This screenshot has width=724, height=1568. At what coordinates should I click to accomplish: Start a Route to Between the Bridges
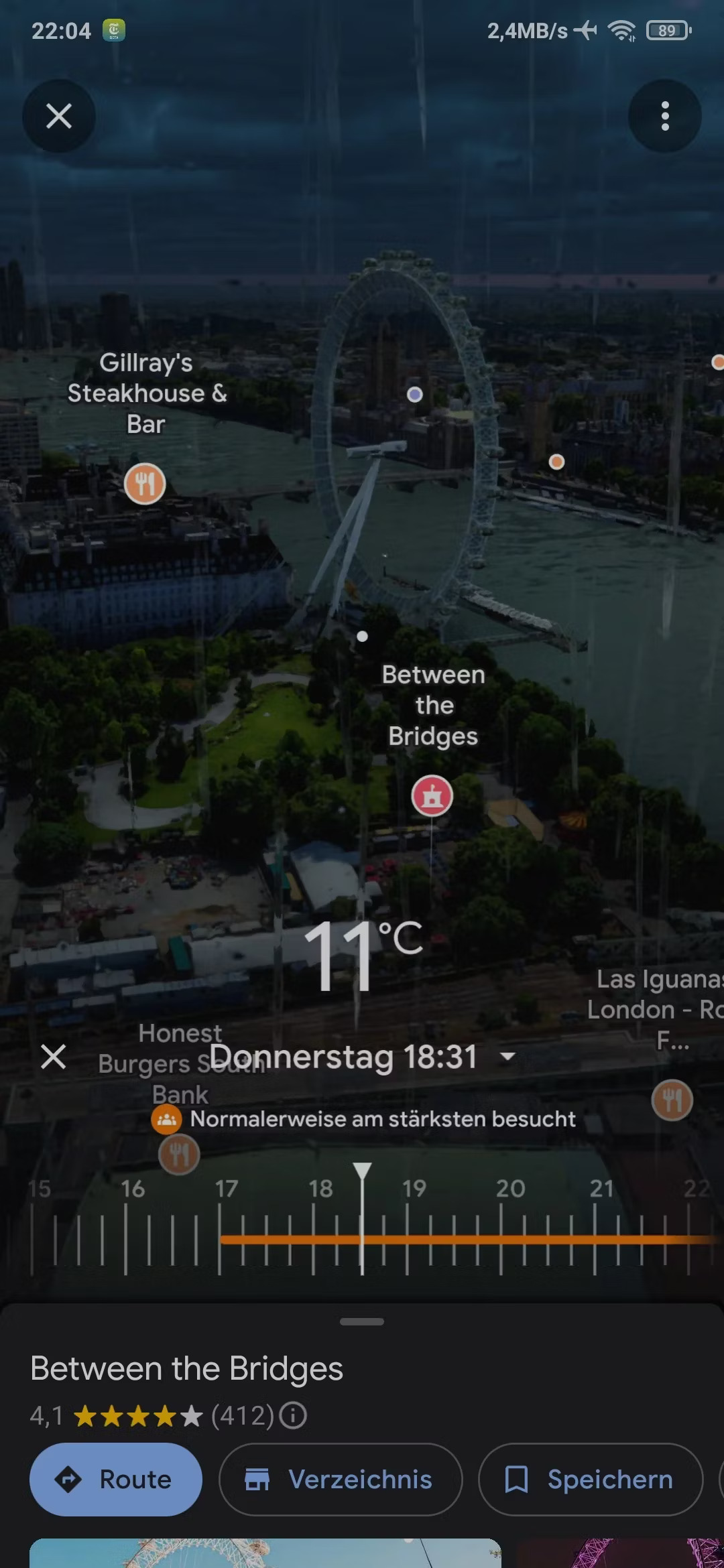115,1479
